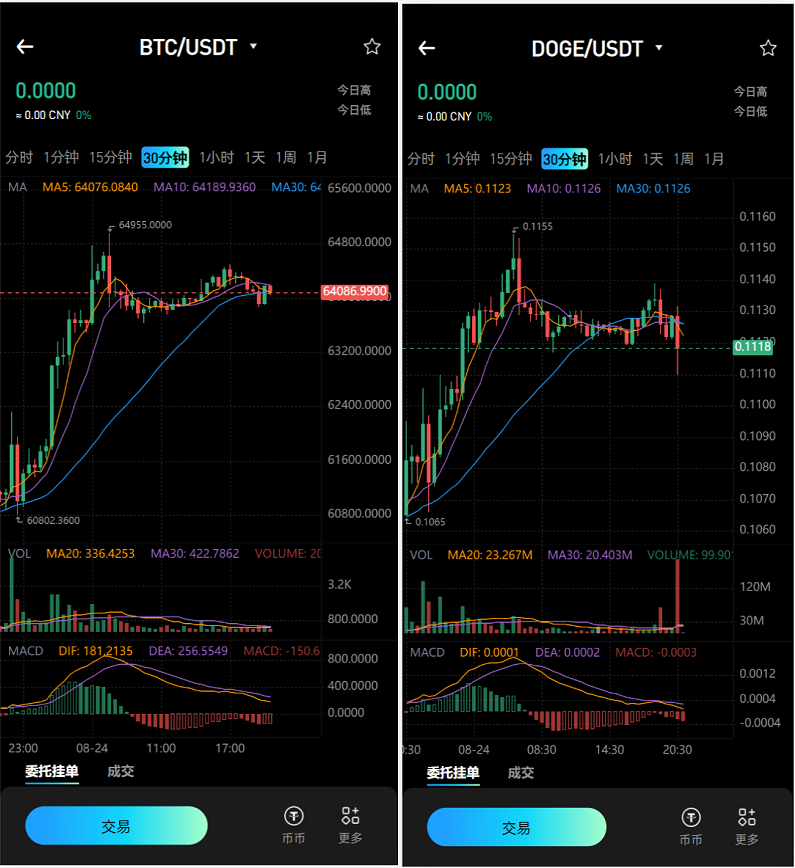Switch BTC chart to 分时 view

pos(21,157)
